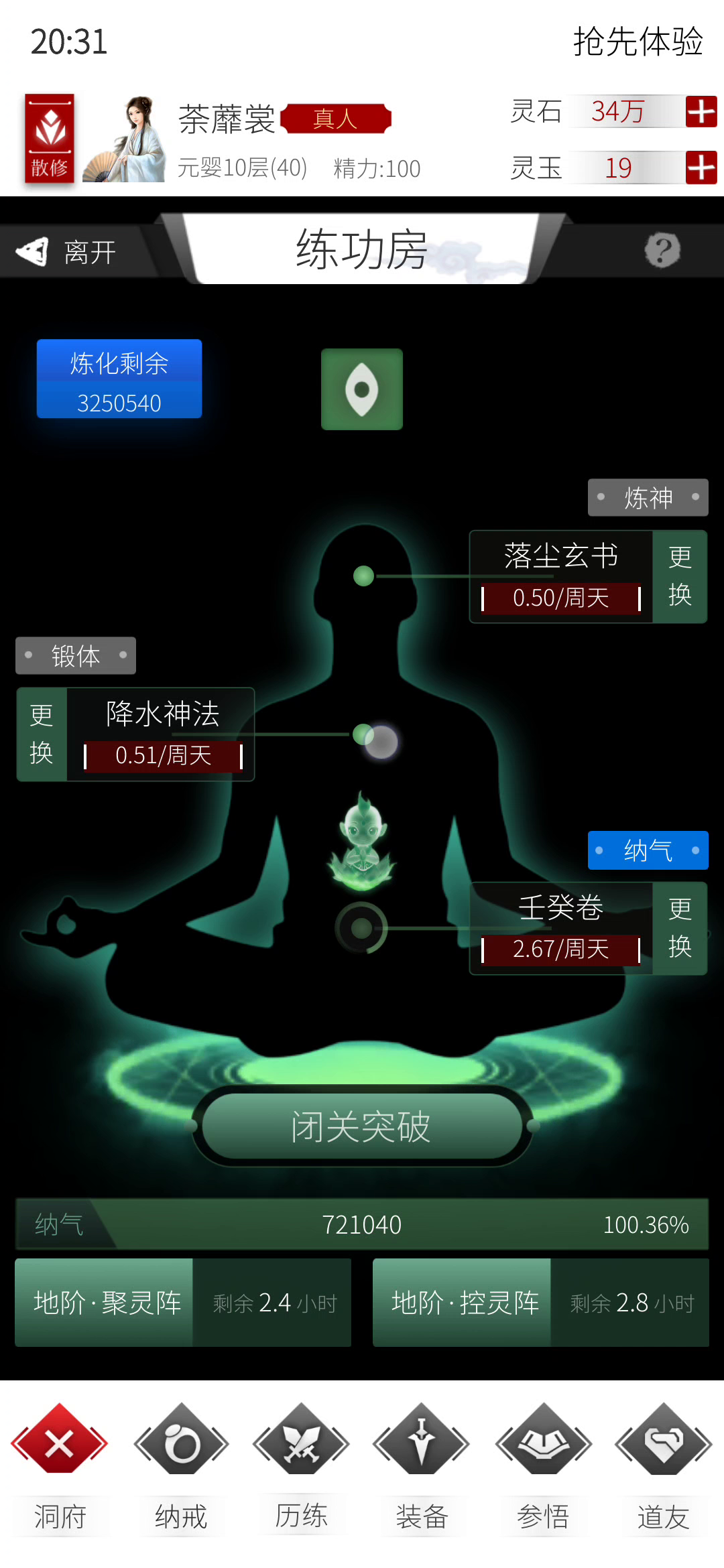Tap the 离开 back button

tap(67, 252)
